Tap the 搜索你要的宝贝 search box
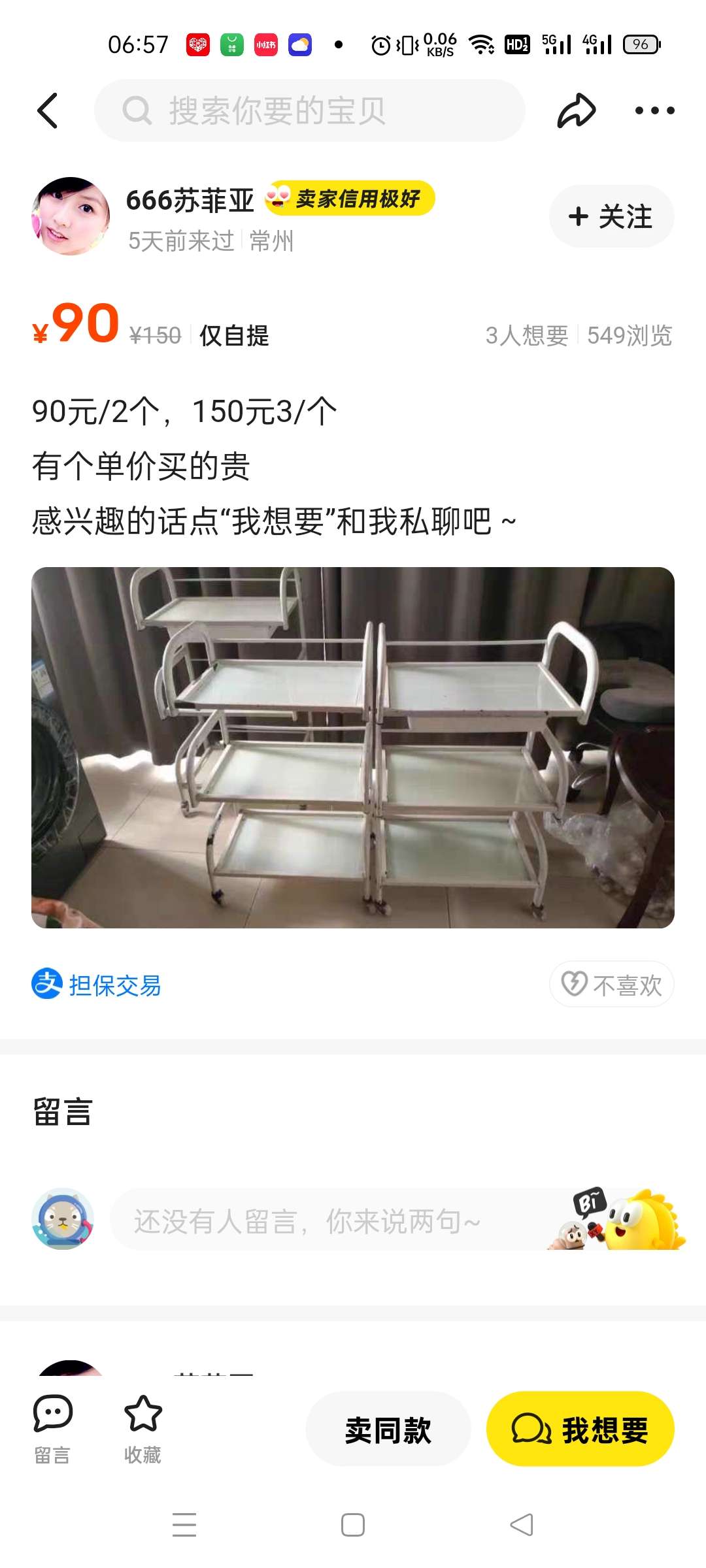This screenshot has width=706, height=1568. click(x=310, y=110)
